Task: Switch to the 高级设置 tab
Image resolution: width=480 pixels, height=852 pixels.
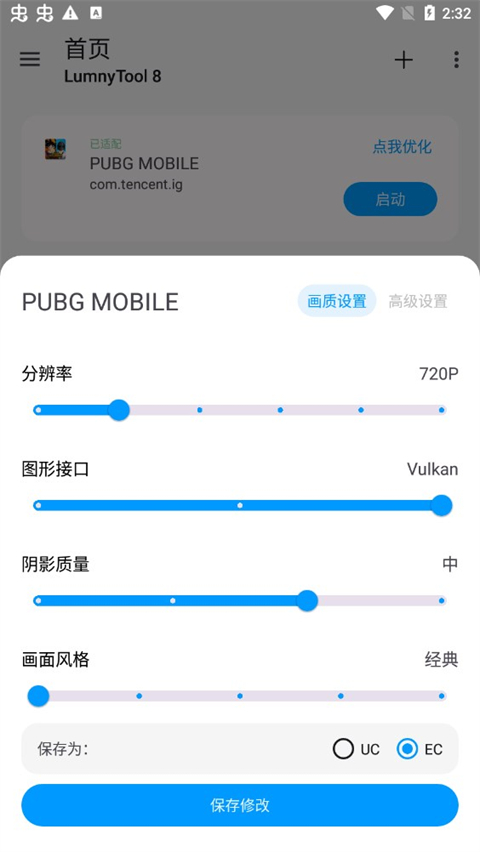Action: 417,301
